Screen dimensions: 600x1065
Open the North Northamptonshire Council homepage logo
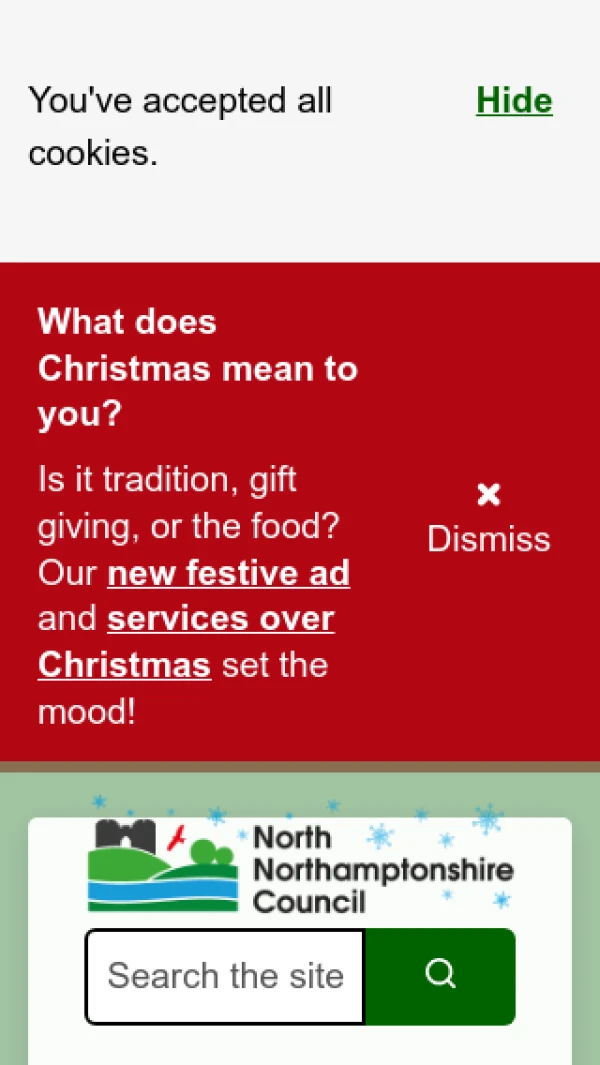[300, 867]
